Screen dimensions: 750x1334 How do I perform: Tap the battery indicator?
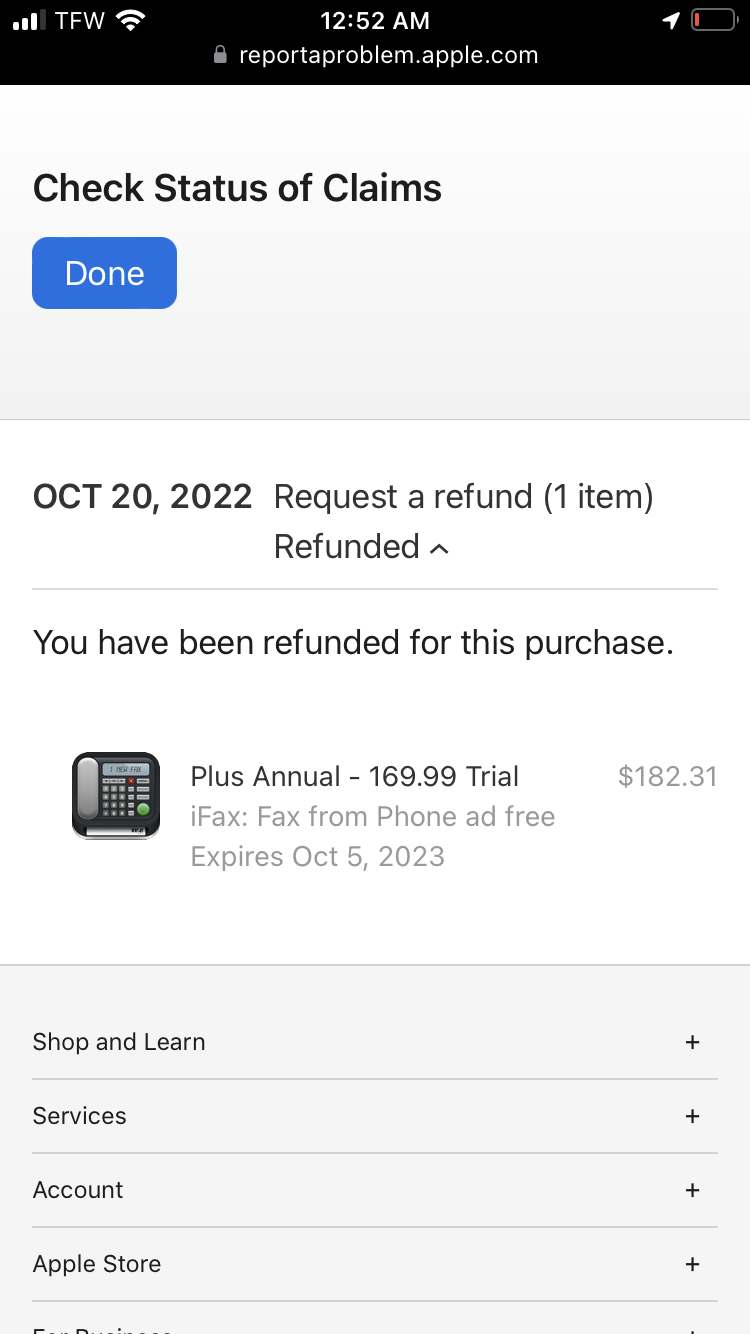[x=713, y=18]
